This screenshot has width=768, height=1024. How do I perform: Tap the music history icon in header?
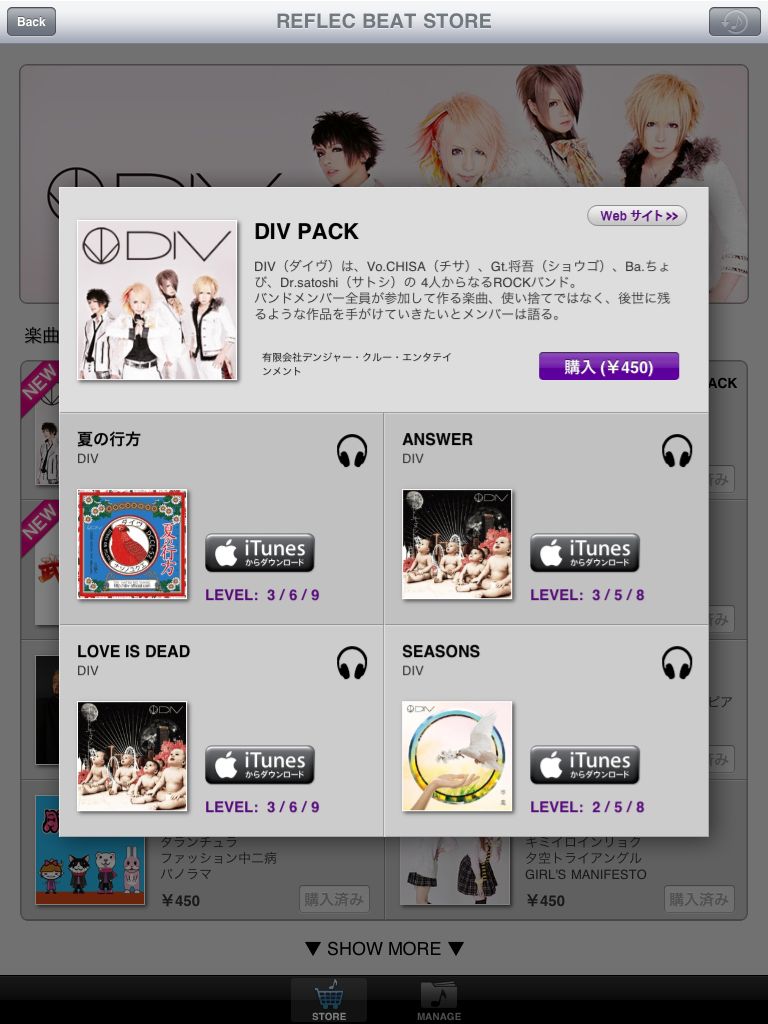[735, 22]
